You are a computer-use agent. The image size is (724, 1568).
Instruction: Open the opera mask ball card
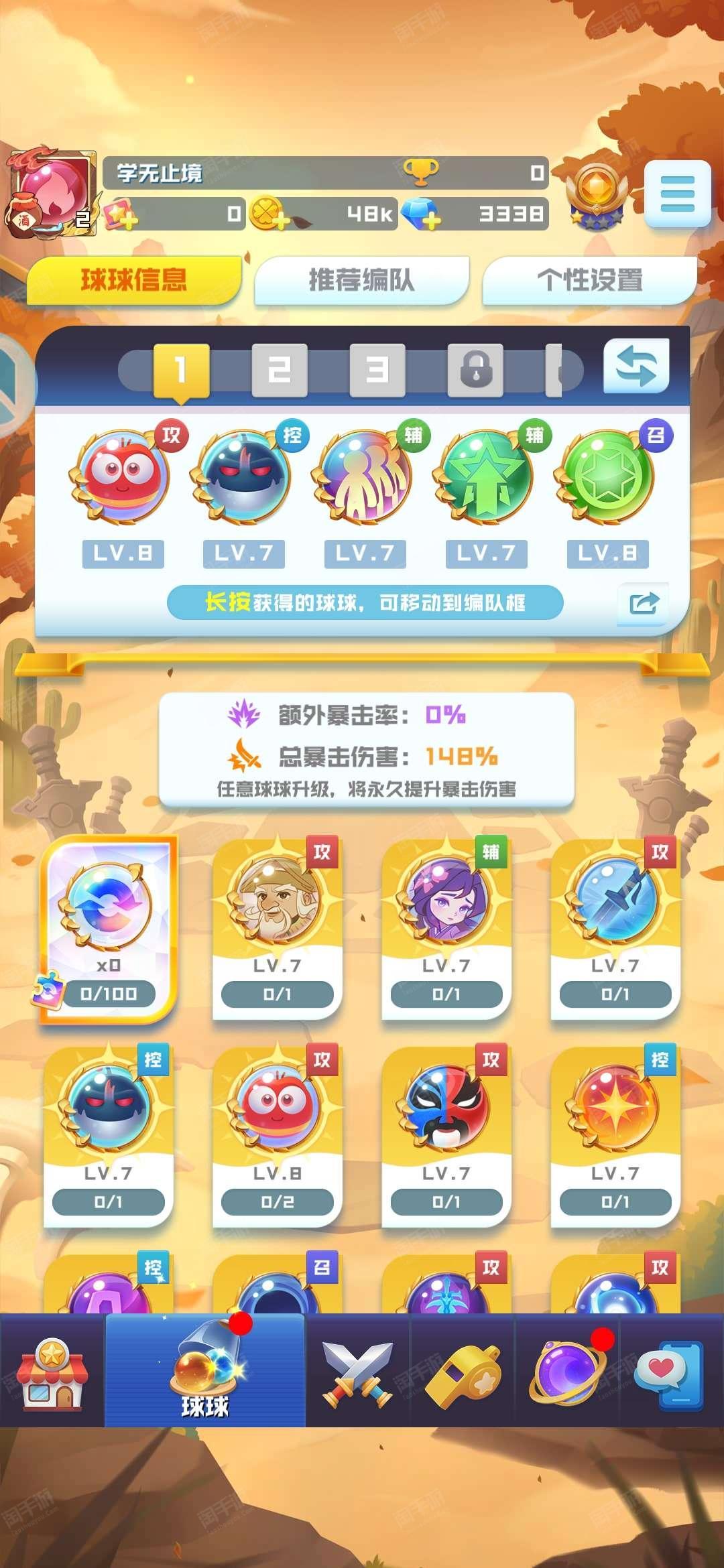tap(446, 1136)
